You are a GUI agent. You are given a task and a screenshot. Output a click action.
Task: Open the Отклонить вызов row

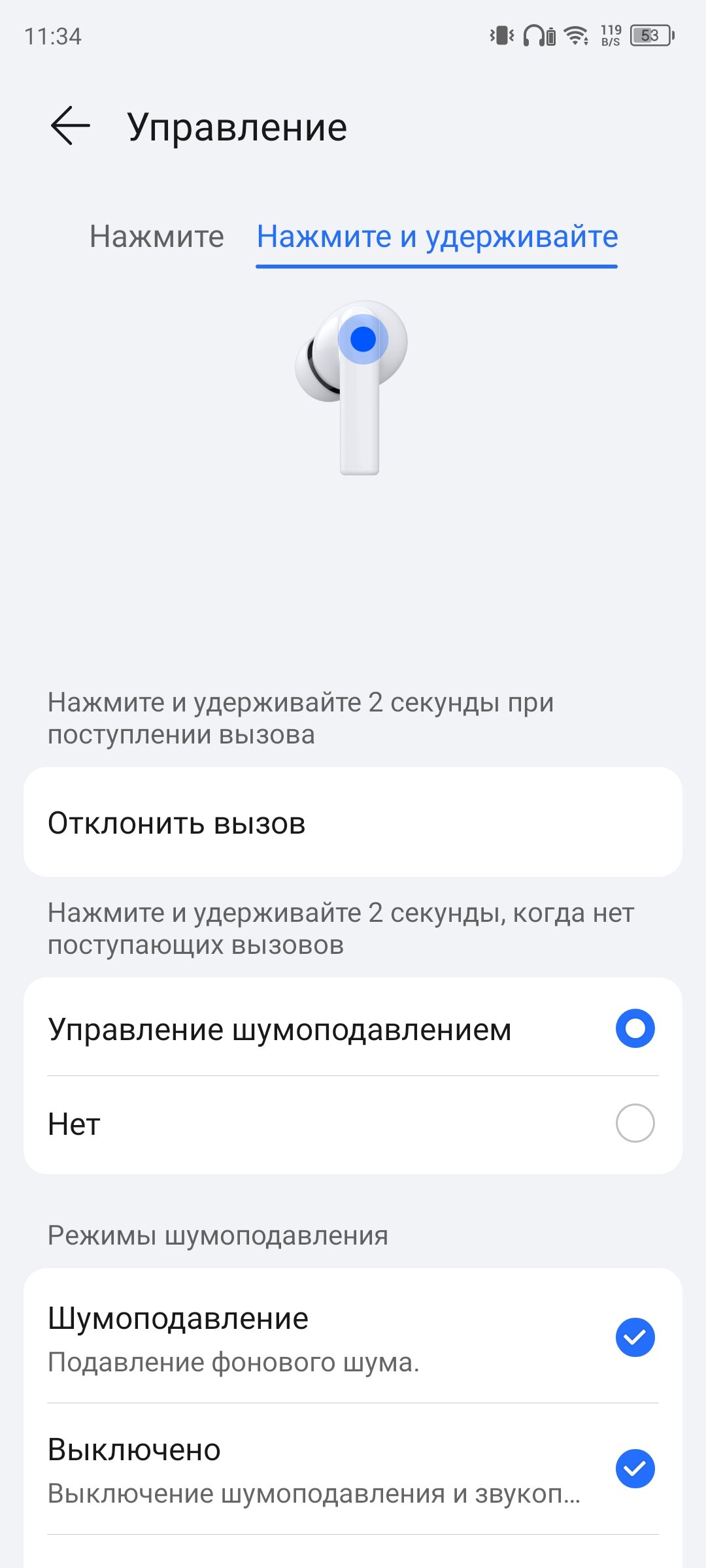tap(353, 822)
